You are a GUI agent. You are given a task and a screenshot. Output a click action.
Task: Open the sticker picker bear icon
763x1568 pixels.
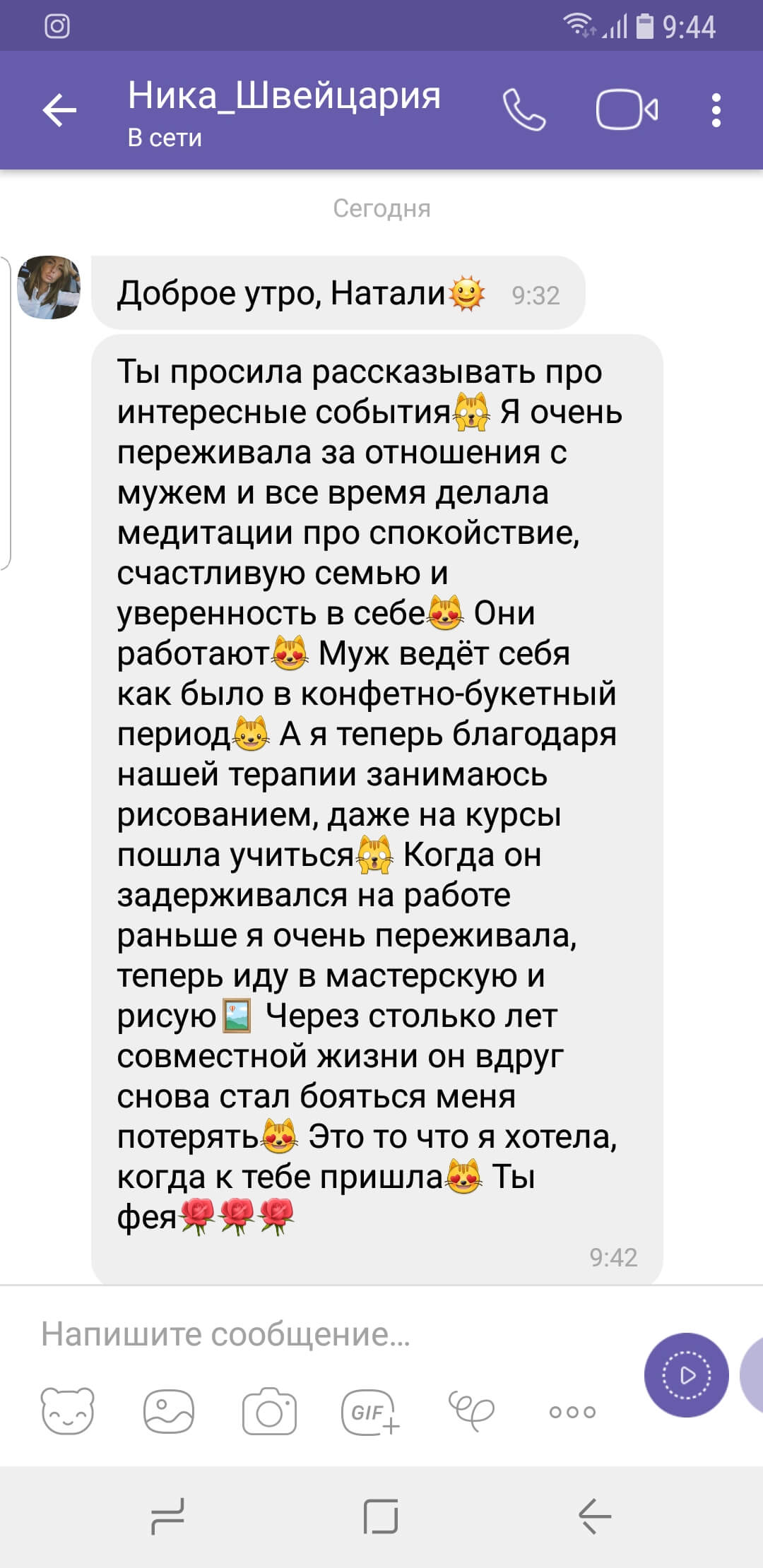pos(68,1411)
